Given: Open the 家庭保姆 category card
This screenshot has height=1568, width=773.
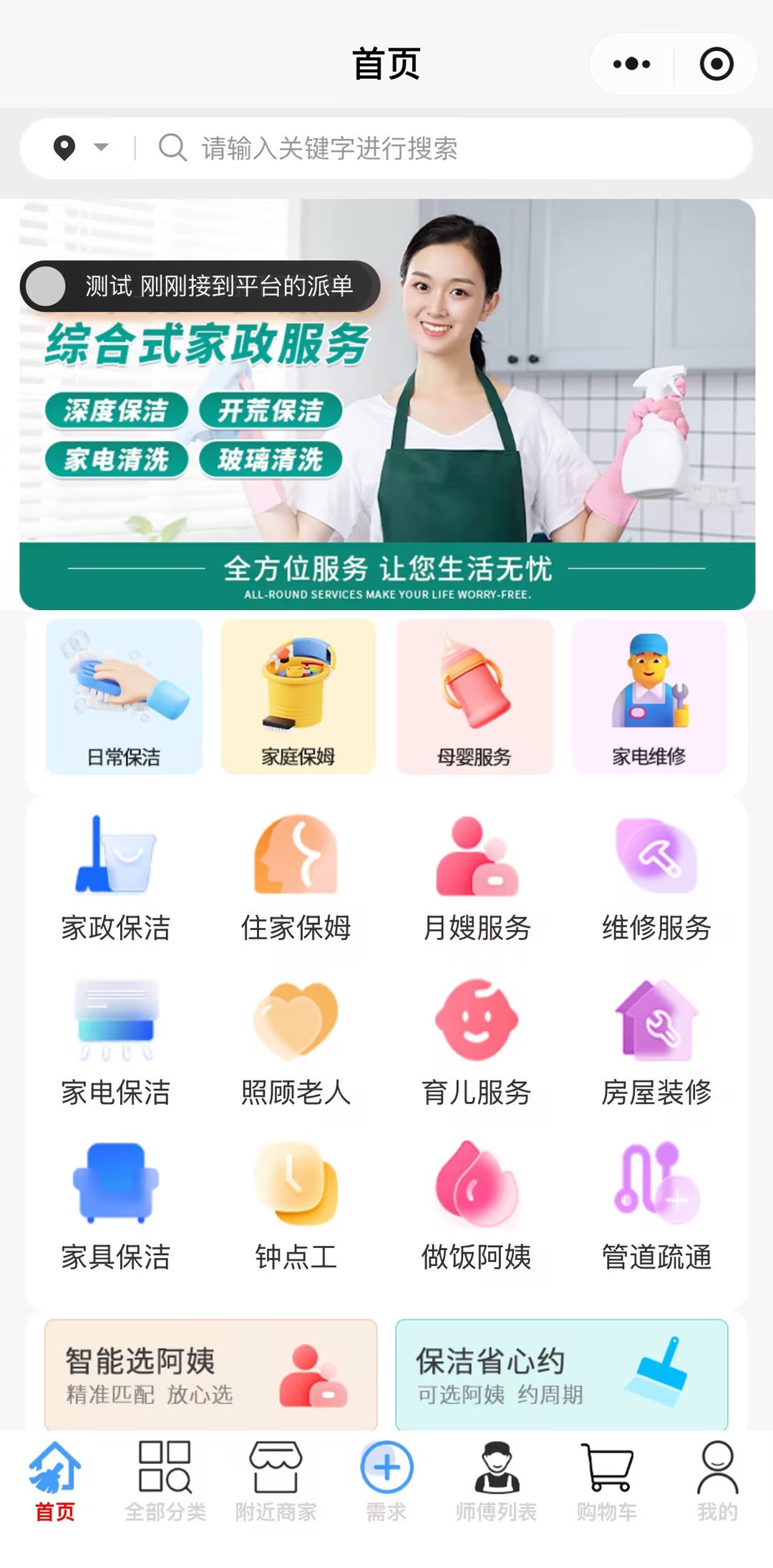Looking at the screenshot, I should (x=298, y=697).
